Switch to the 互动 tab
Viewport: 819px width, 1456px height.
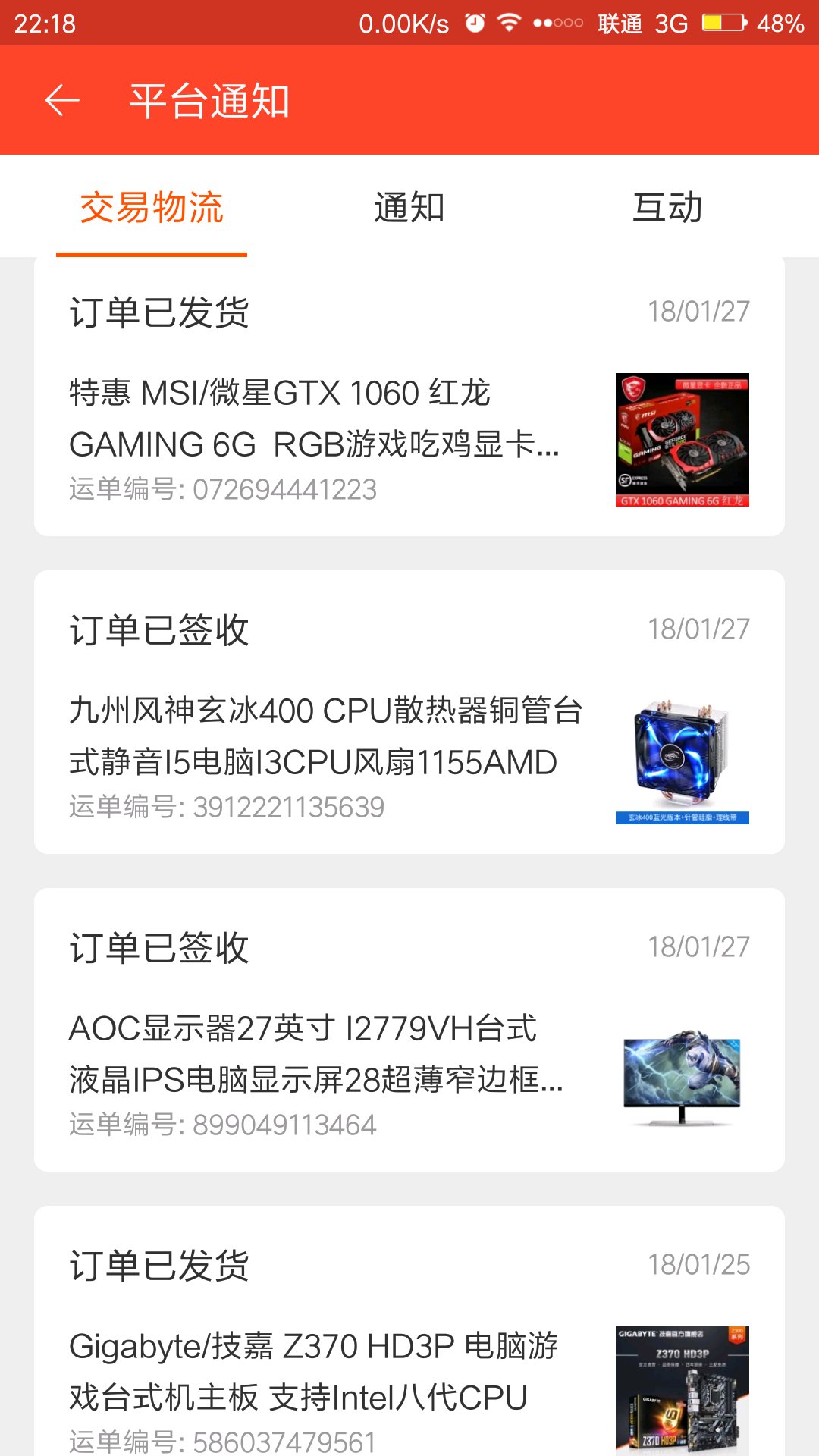click(667, 207)
